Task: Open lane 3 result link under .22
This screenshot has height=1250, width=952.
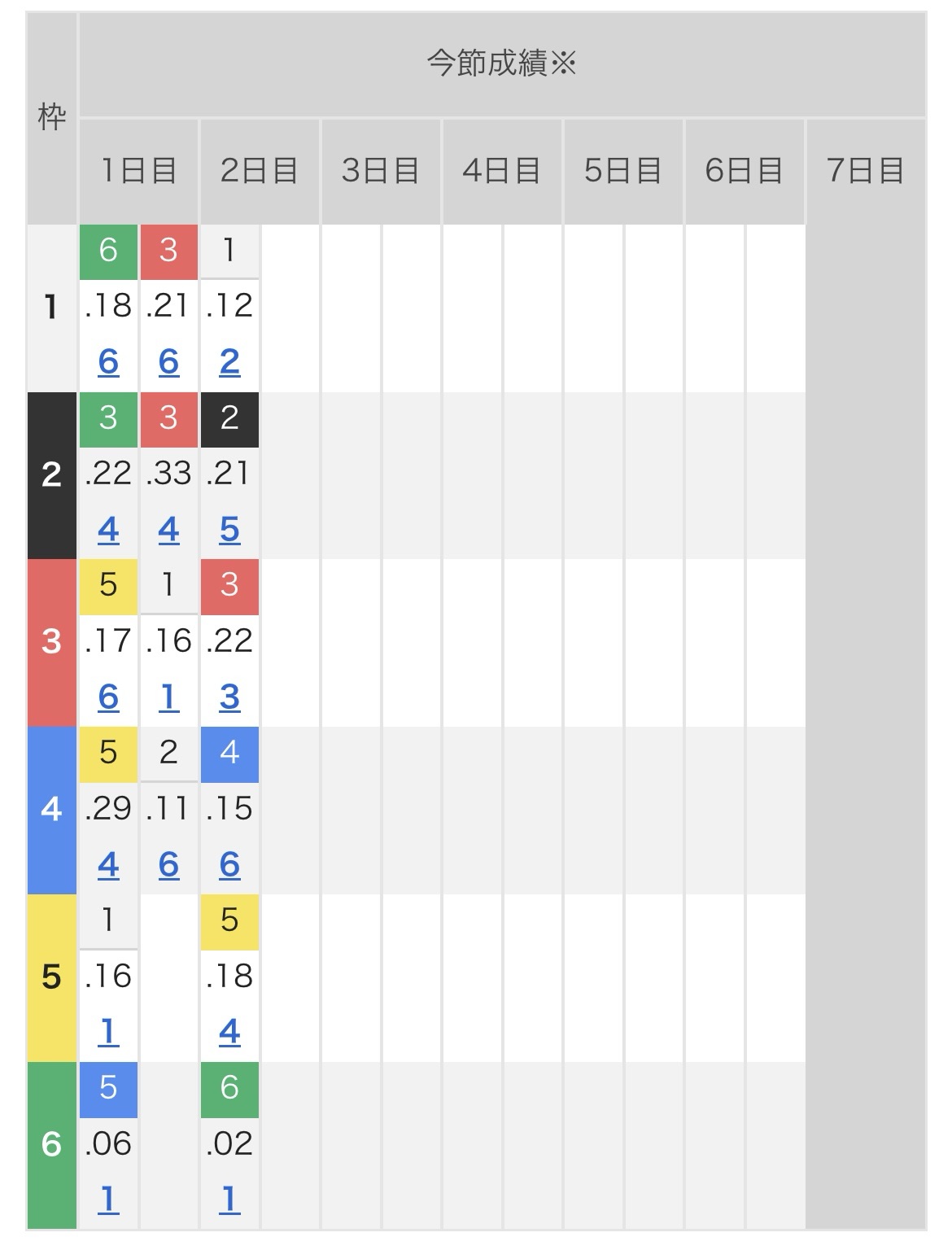Action: click(229, 697)
